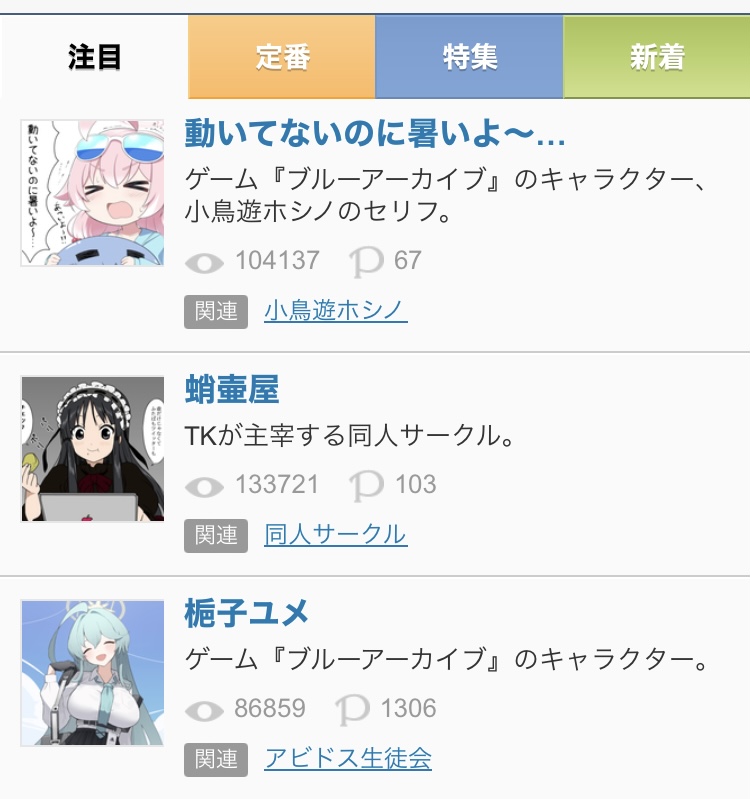Viewport: 750px width, 799px height.
Task: Open related link アビドス生徒会
Action: tap(347, 759)
